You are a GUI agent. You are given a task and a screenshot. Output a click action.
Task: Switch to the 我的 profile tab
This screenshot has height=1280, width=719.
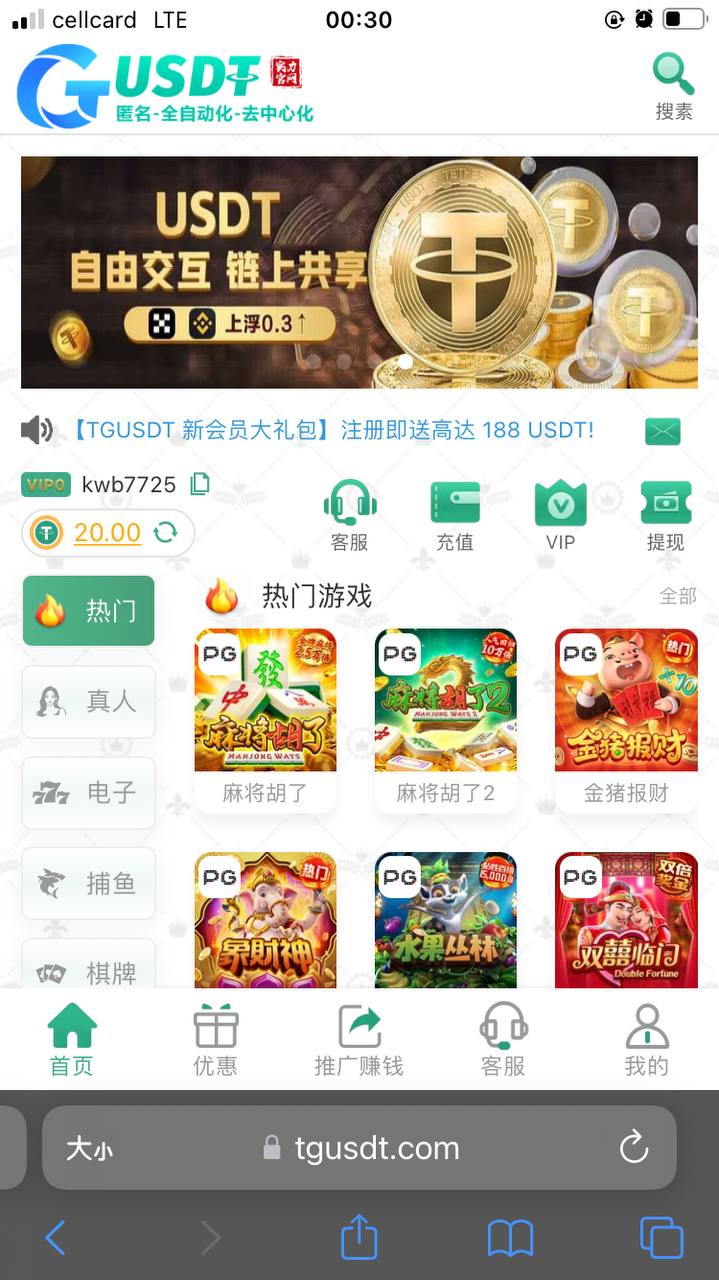[646, 1040]
